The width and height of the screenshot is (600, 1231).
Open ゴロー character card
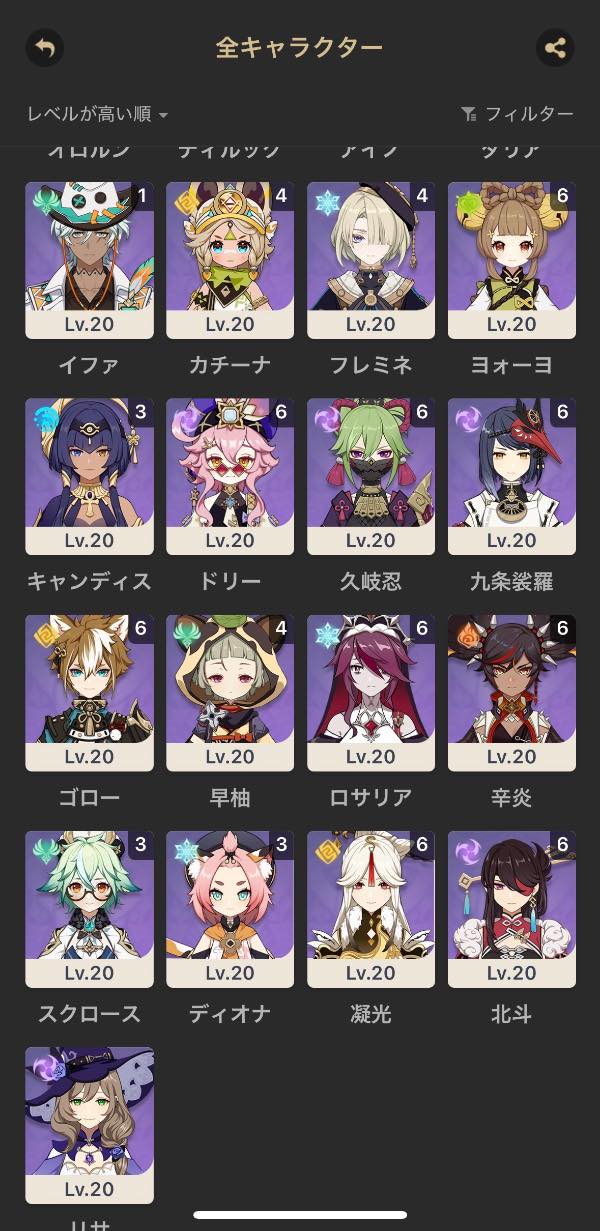(x=89, y=692)
